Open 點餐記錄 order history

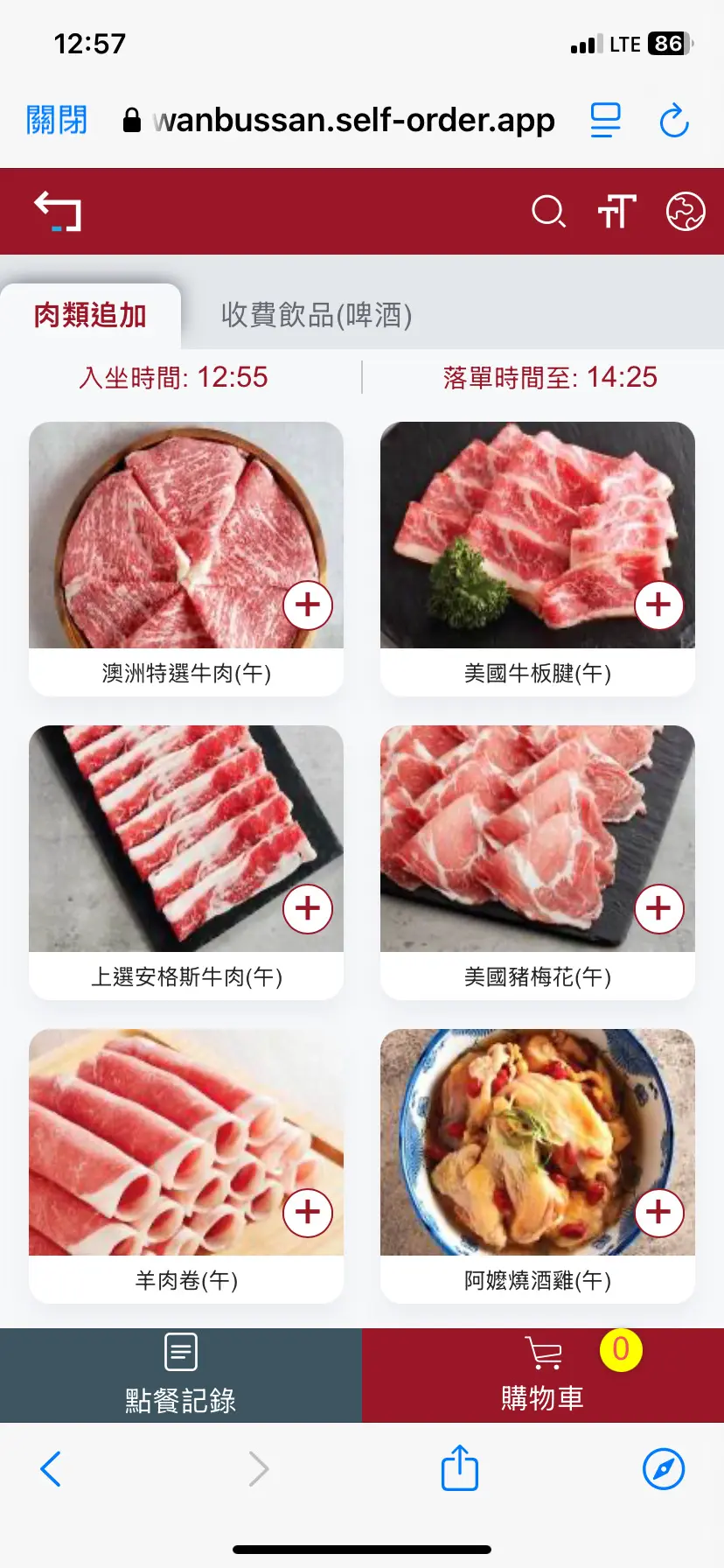point(181,1375)
